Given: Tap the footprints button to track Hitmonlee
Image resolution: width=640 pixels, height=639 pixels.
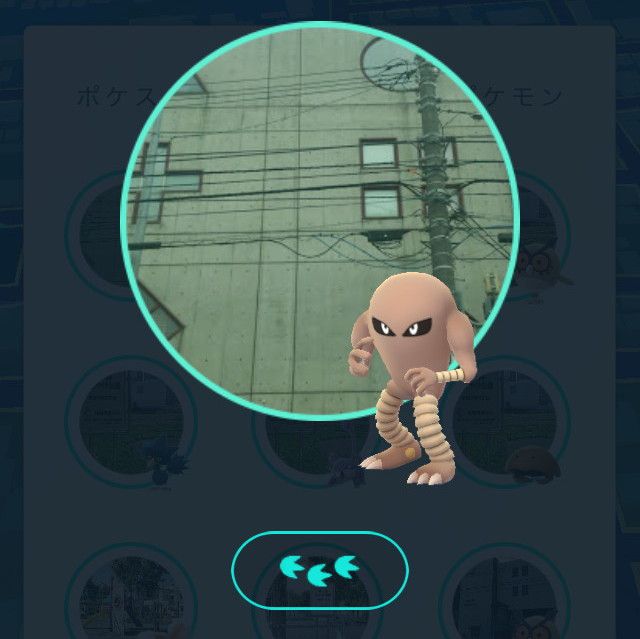Looking at the screenshot, I should 320,570.
